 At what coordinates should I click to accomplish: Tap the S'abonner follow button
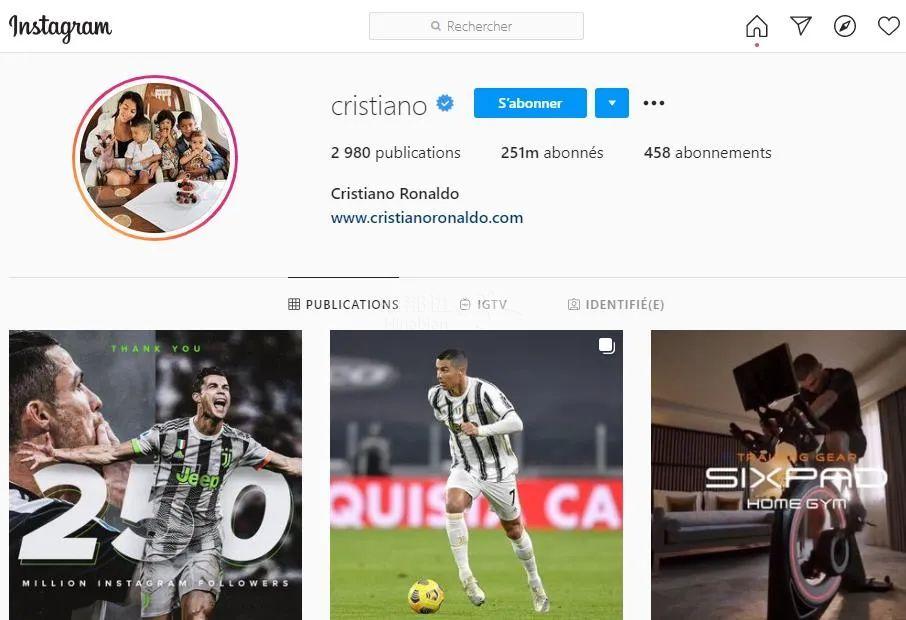coord(530,103)
